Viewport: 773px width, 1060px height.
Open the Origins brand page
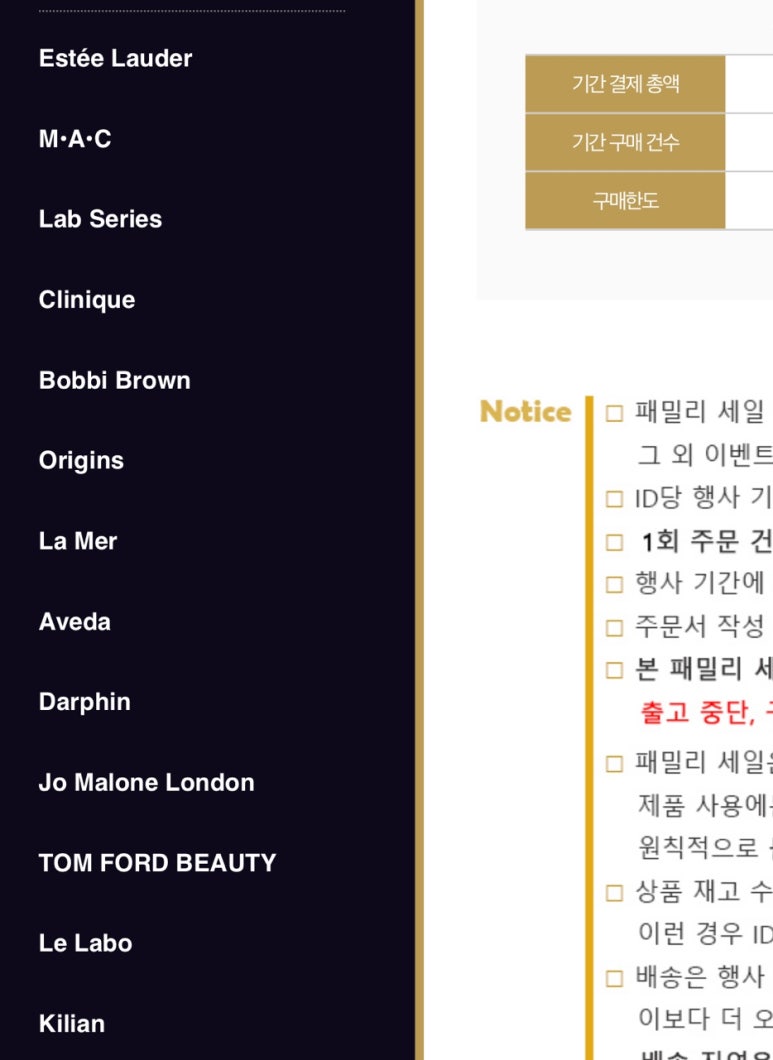click(x=81, y=461)
